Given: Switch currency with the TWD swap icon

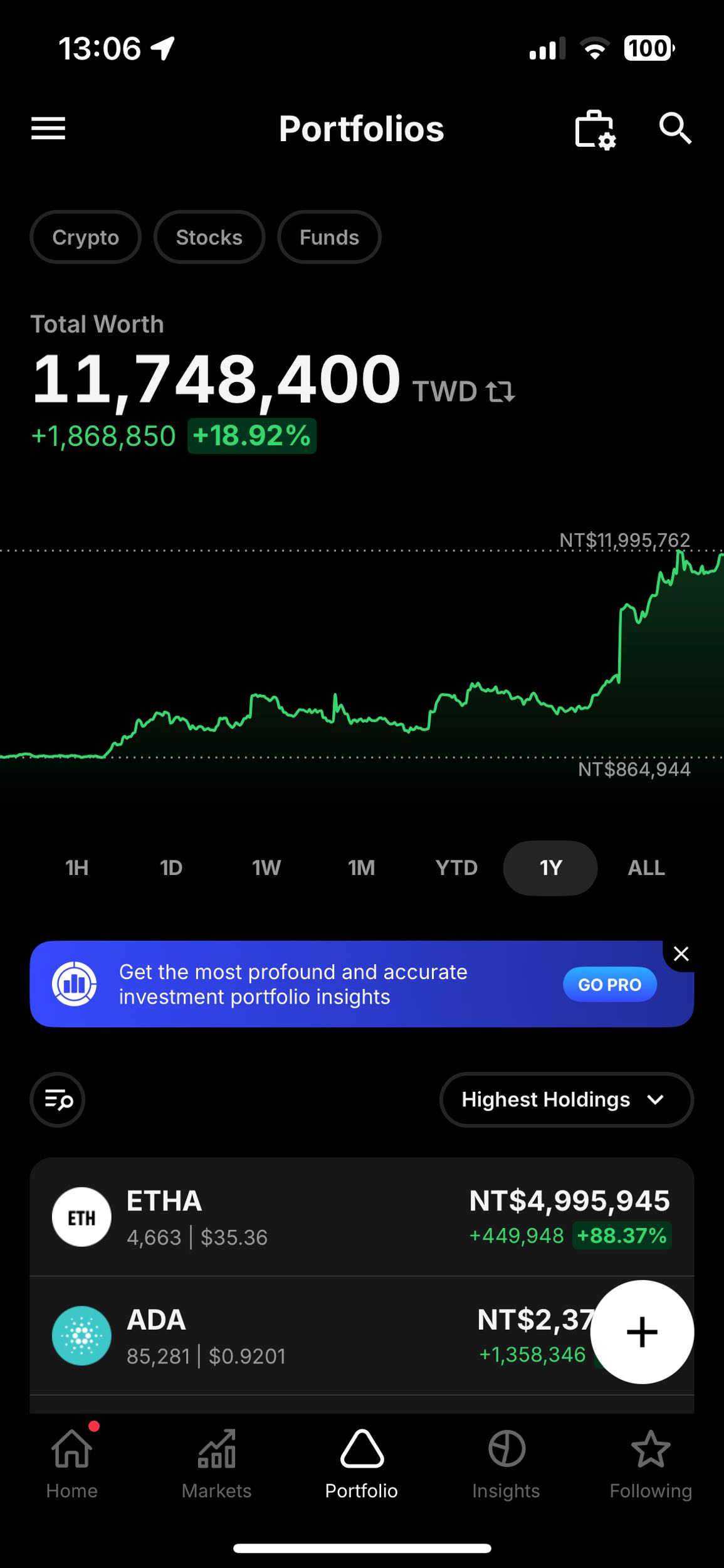Looking at the screenshot, I should (500, 391).
